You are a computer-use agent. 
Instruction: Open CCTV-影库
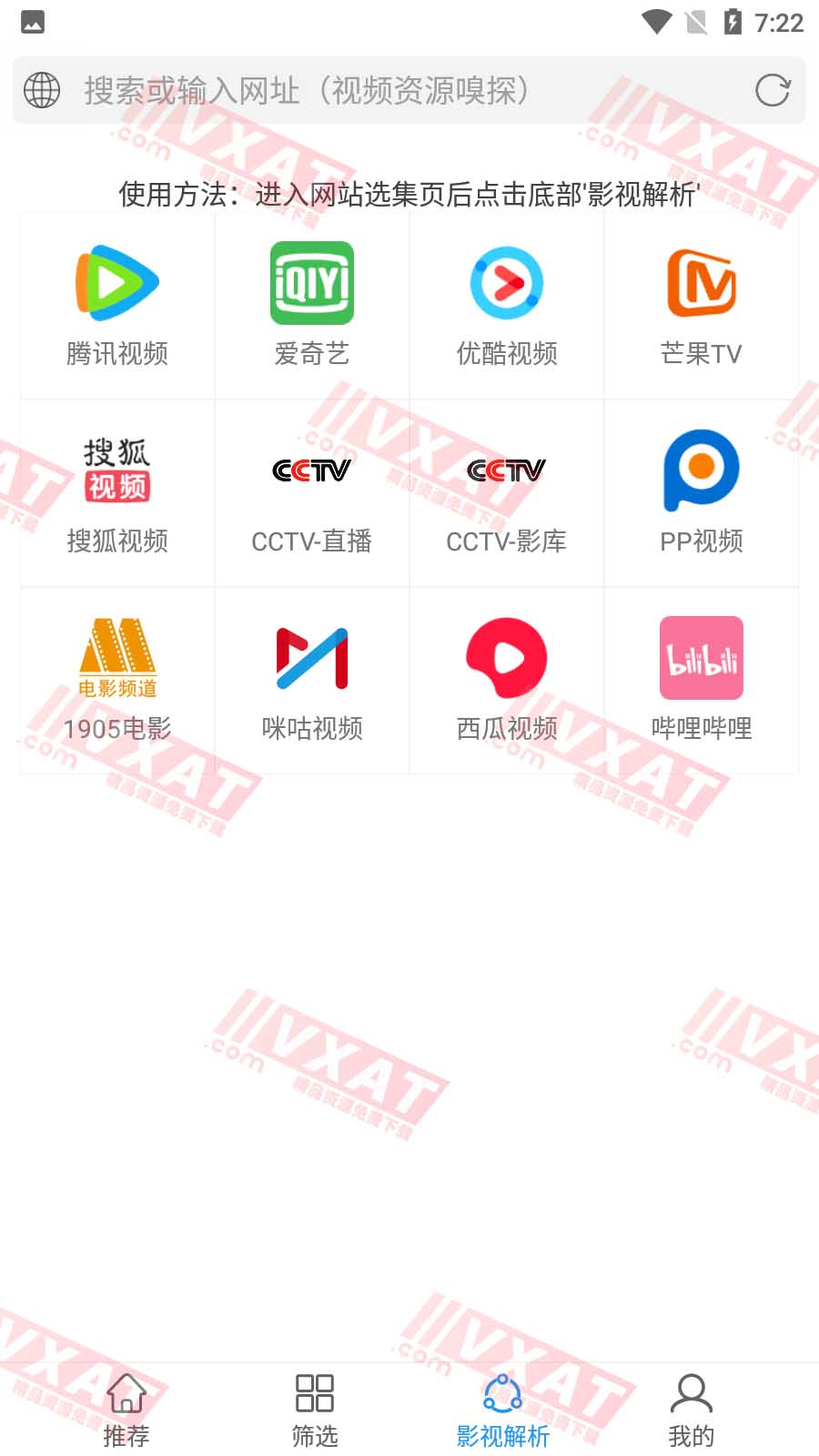tap(507, 493)
